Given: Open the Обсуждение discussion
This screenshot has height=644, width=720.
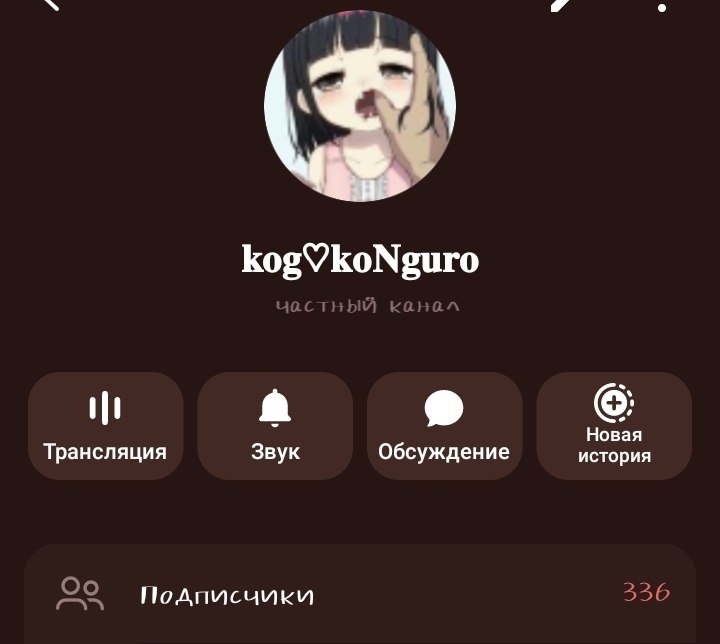Looking at the screenshot, I should tap(444, 426).
